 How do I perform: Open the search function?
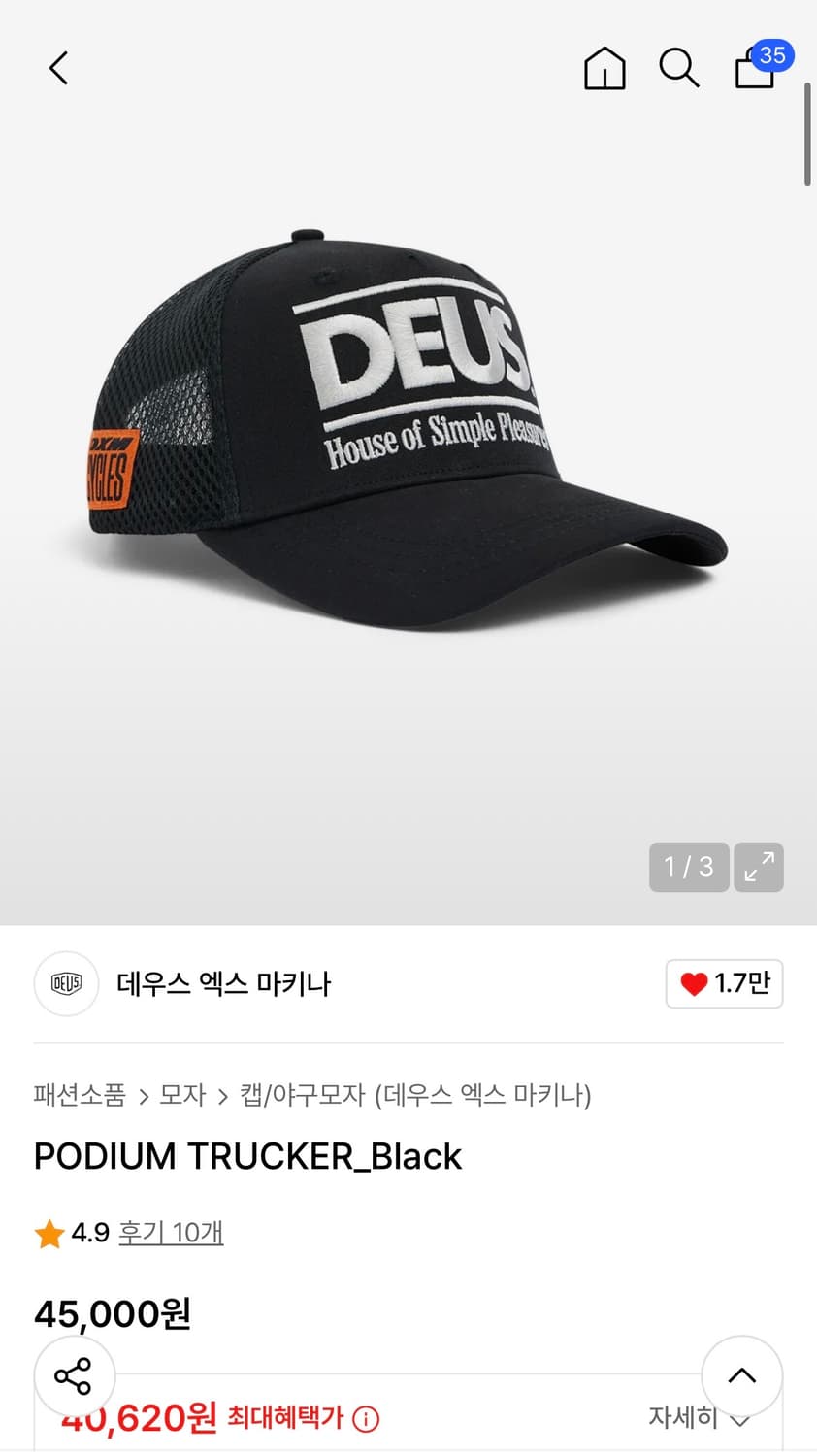(x=678, y=68)
